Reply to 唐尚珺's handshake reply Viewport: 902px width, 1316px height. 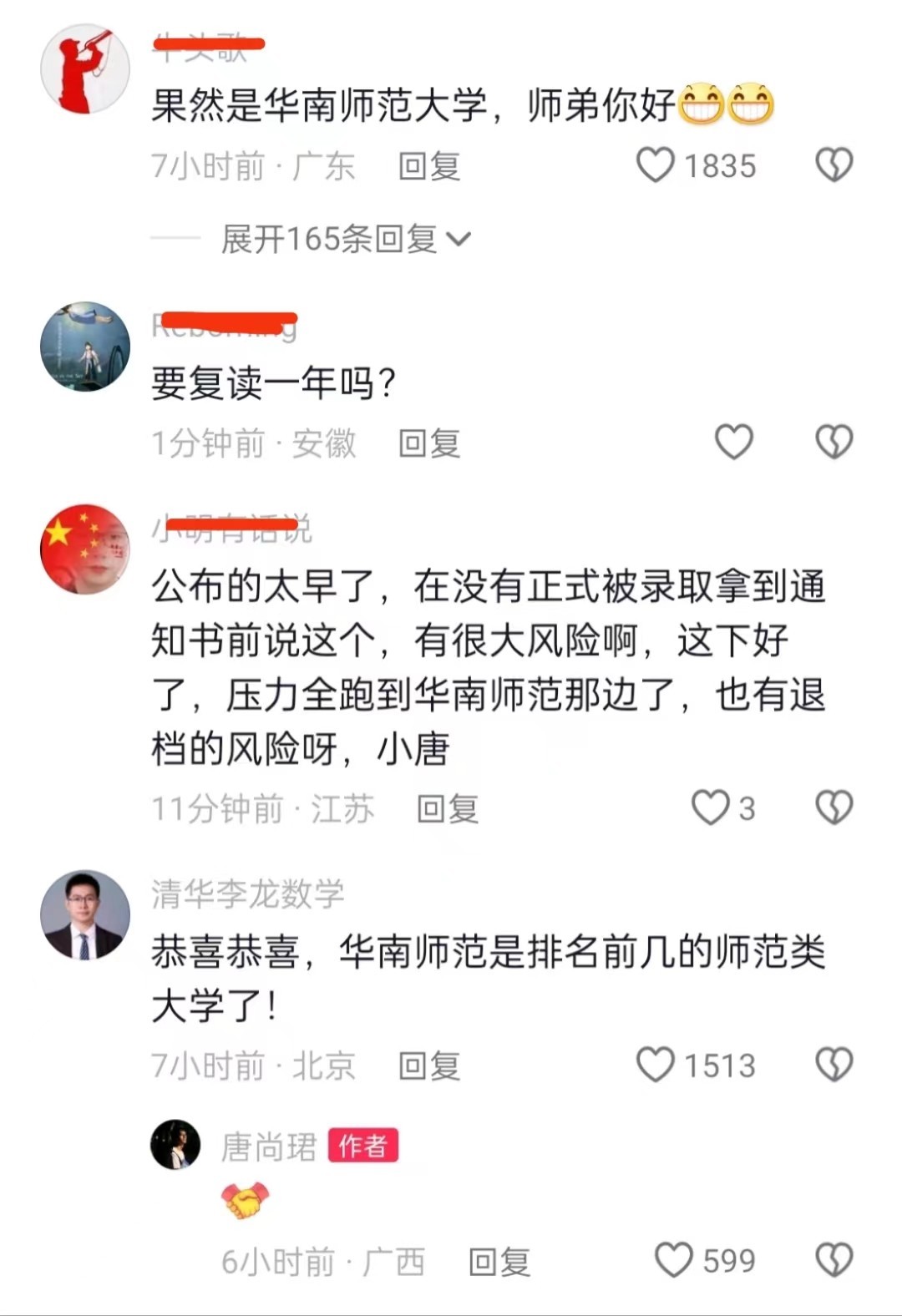coord(499,1261)
